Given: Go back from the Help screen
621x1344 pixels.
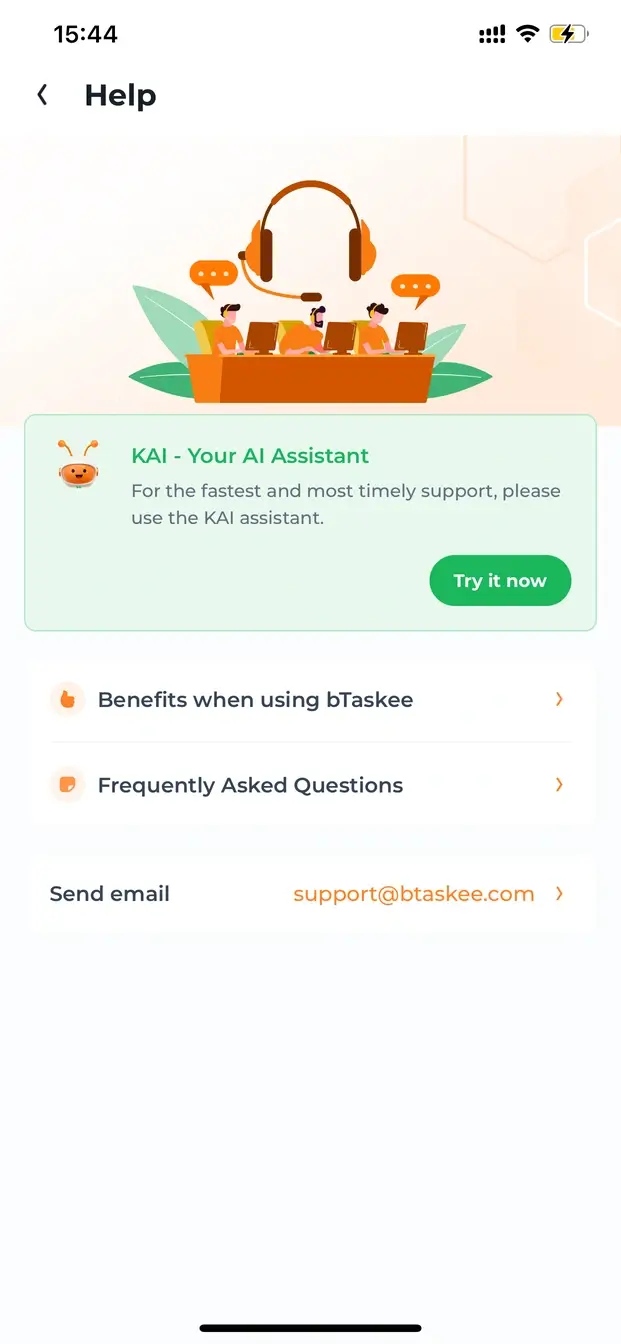Looking at the screenshot, I should (x=42, y=95).
